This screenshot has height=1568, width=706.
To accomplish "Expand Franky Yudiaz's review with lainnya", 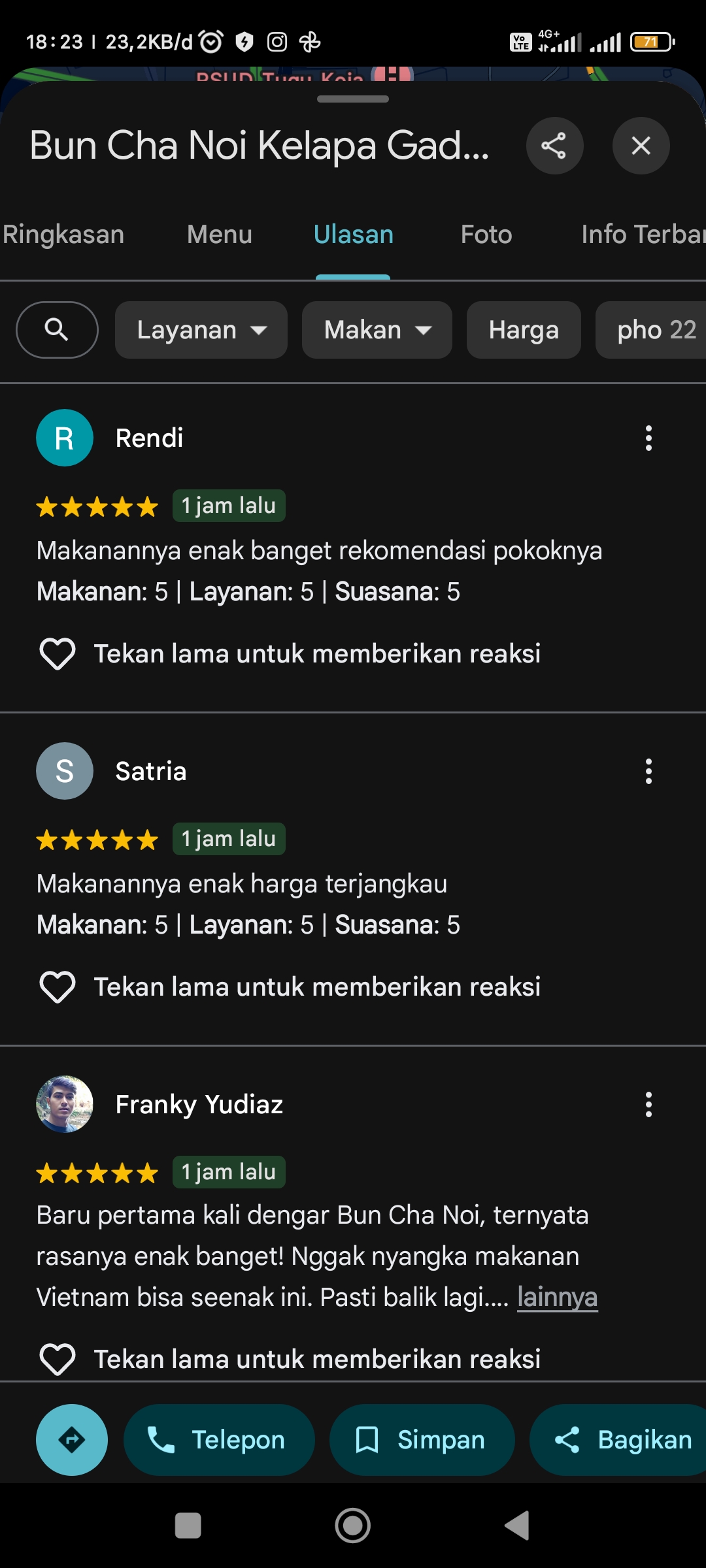I will point(558,1298).
